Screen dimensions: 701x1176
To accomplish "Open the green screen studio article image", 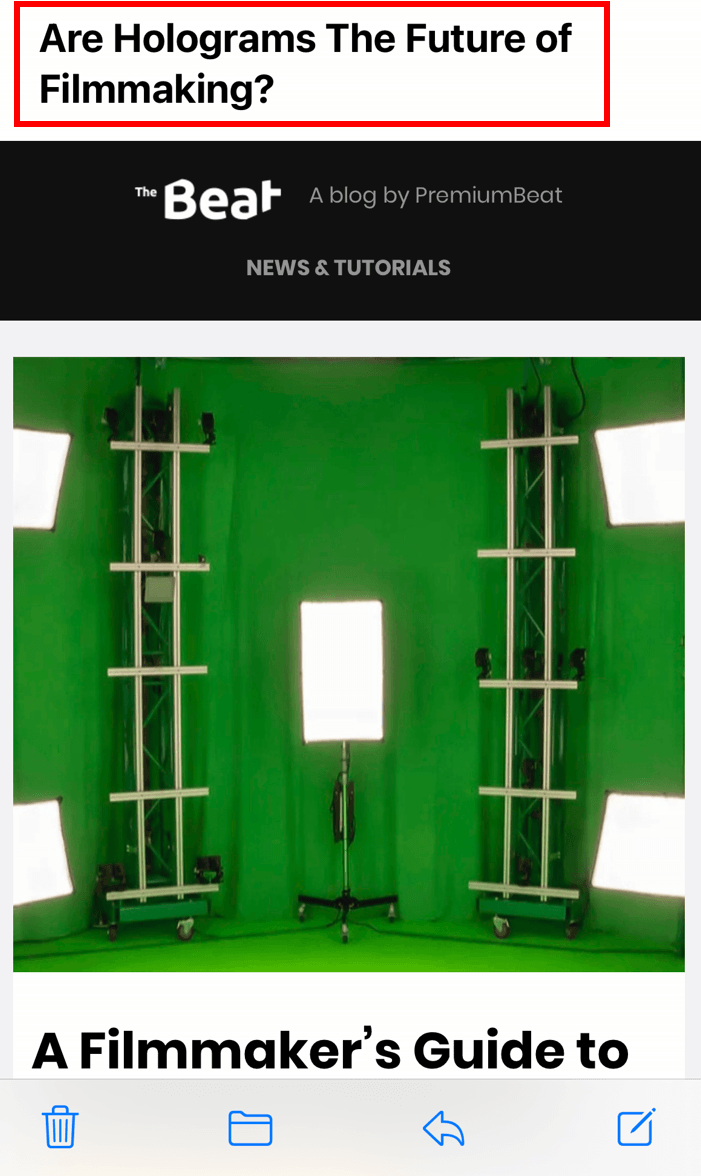I will pyautogui.click(x=349, y=664).
